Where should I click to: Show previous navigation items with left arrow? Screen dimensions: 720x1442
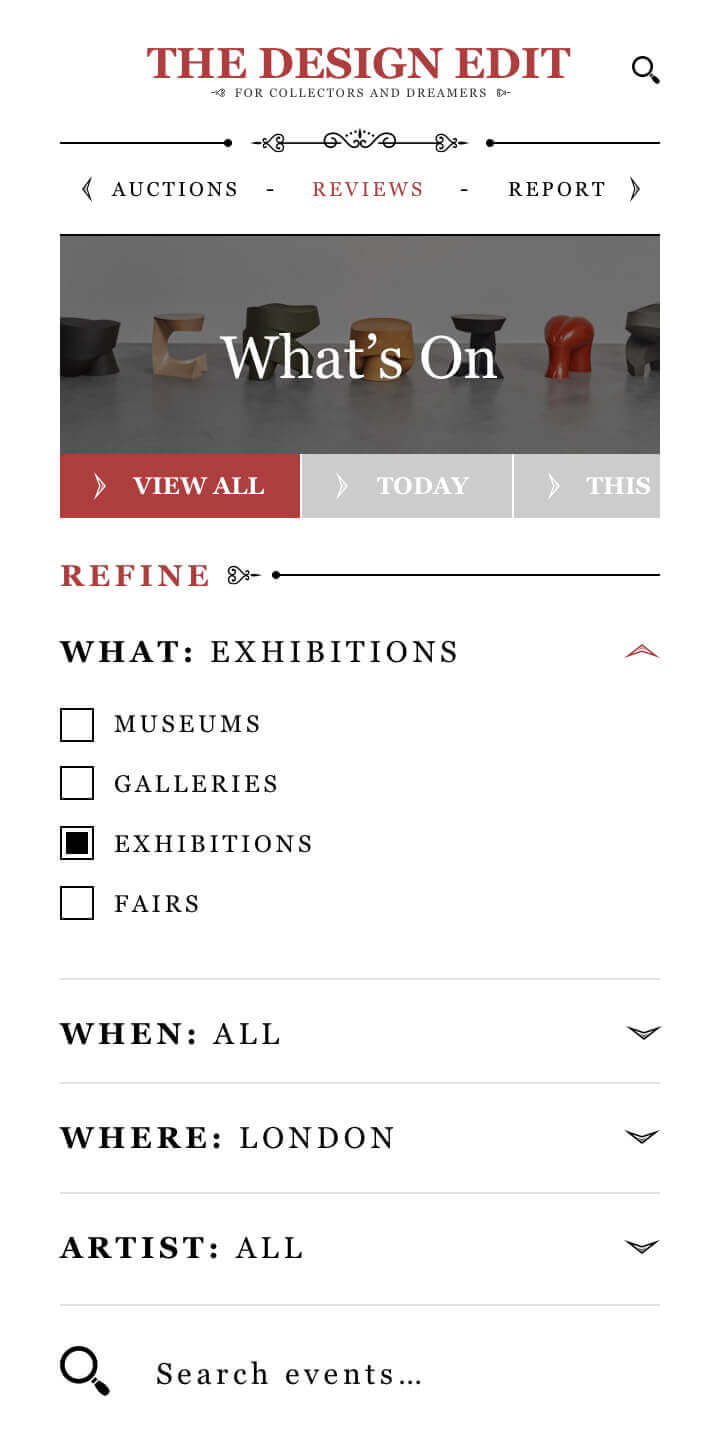pyautogui.click(x=87, y=189)
